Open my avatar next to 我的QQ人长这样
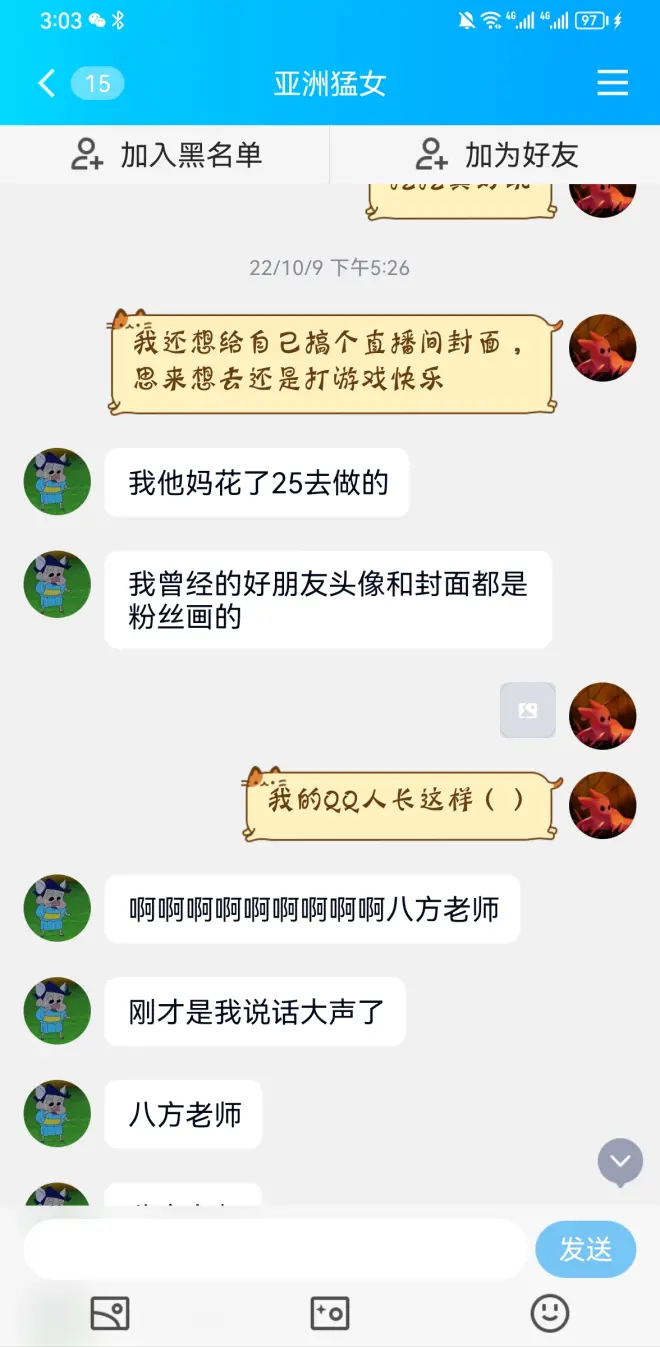 point(602,805)
